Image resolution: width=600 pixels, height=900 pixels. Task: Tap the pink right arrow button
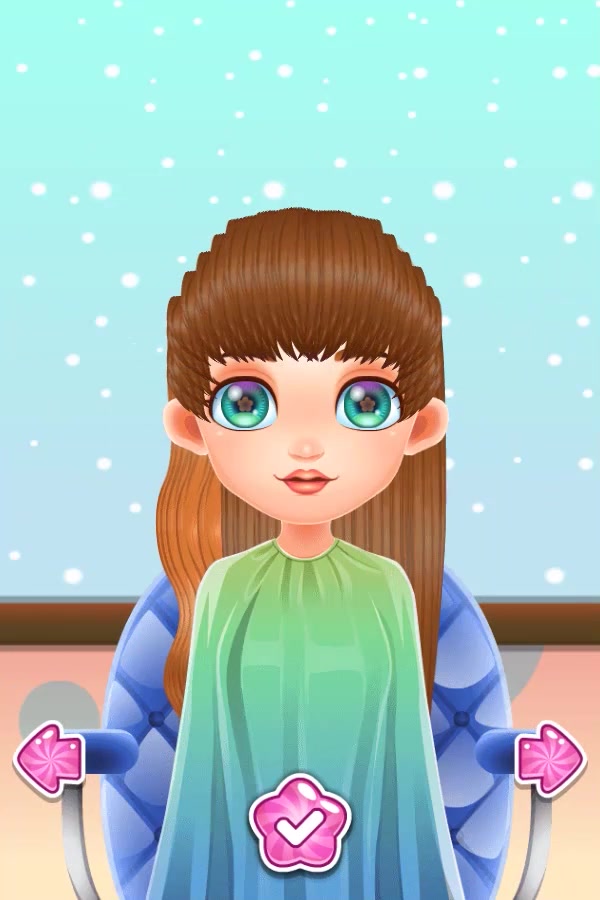550,759
